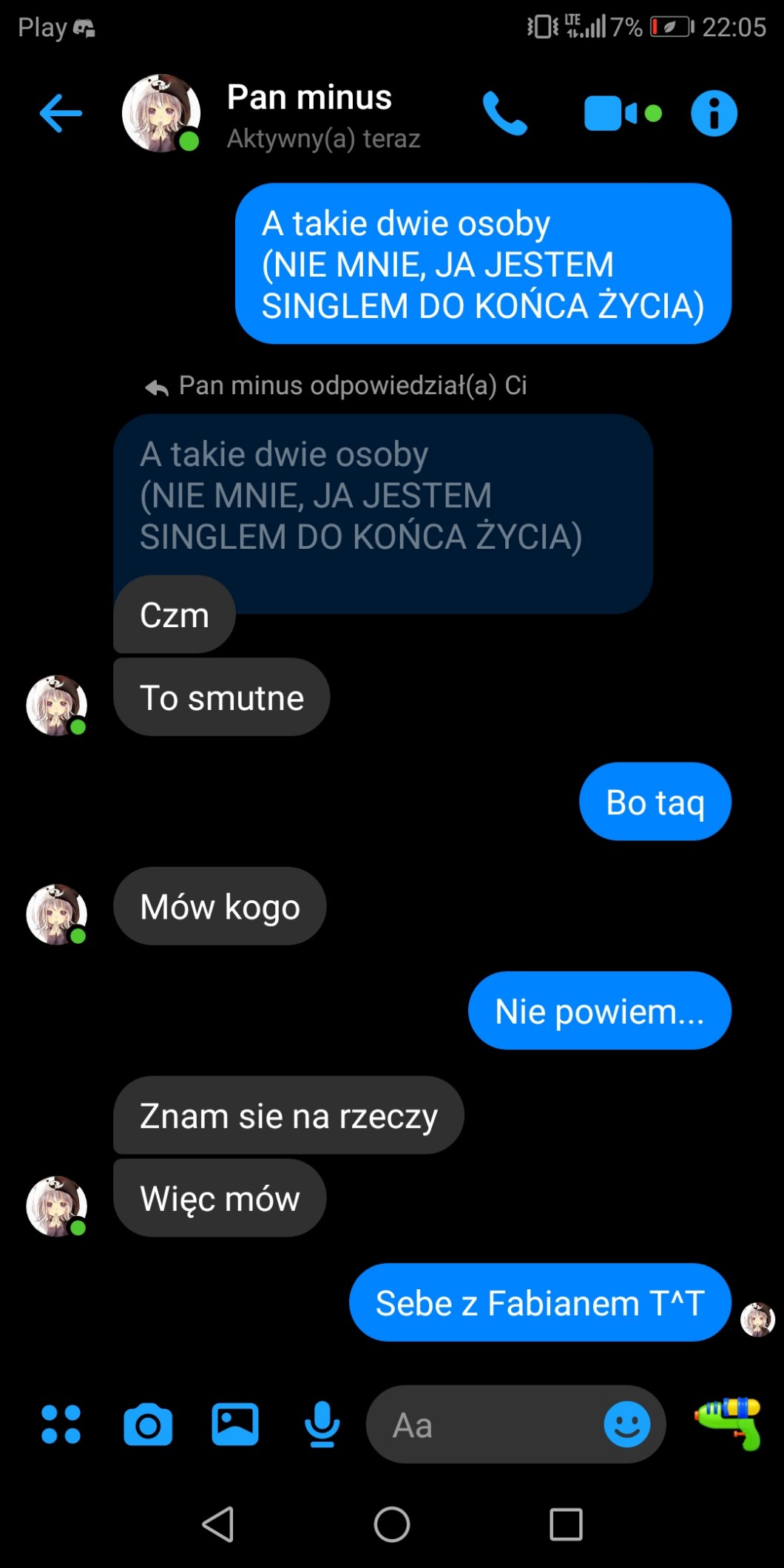
Task: Tap the system home button
Action: 392,1524
